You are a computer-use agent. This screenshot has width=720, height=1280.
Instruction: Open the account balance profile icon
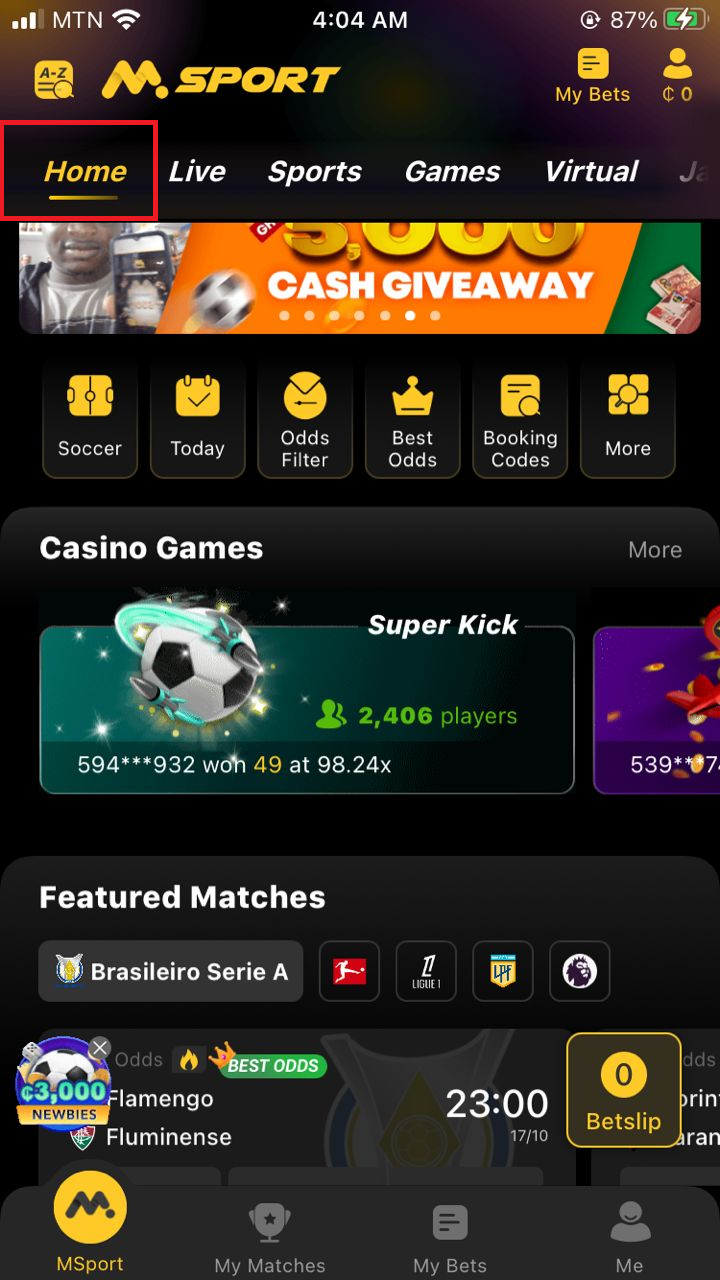coord(677,77)
